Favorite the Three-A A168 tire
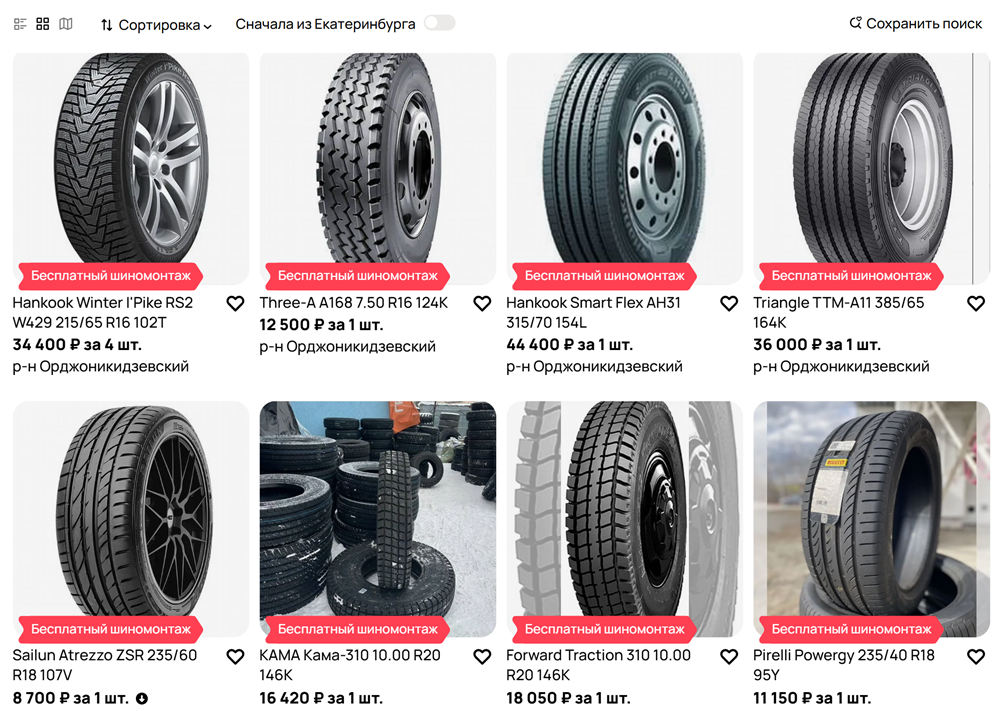Image resolution: width=1000 pixels, height=711 pixels. pos(482,304)
